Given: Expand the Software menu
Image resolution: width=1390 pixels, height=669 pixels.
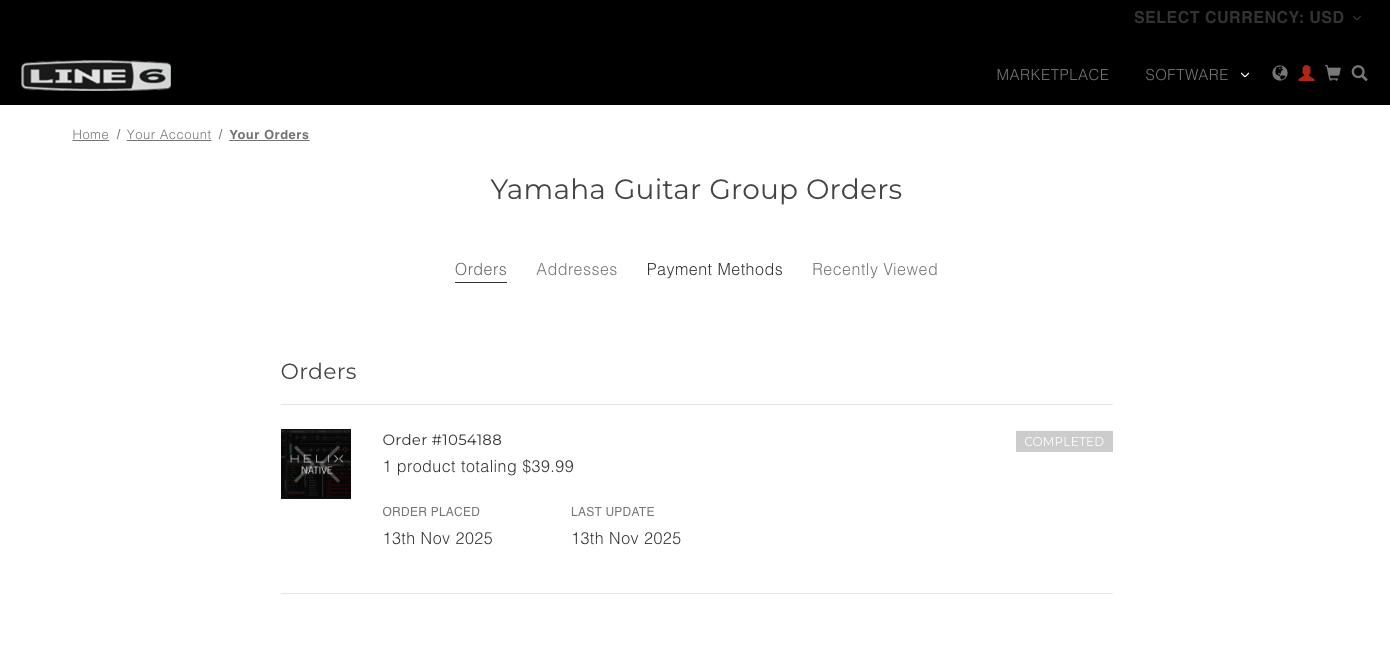Looking at the screenshot, I should point(1196,75).
